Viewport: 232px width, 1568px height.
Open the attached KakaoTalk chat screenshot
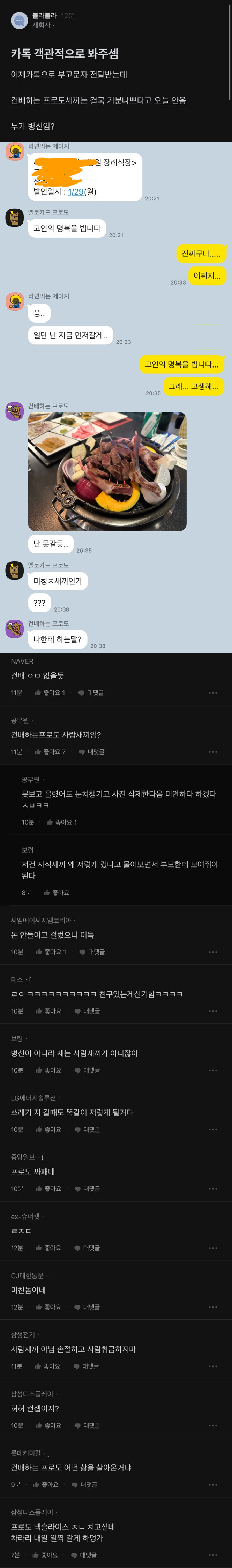pyautogui.click(x=116, y=397)
